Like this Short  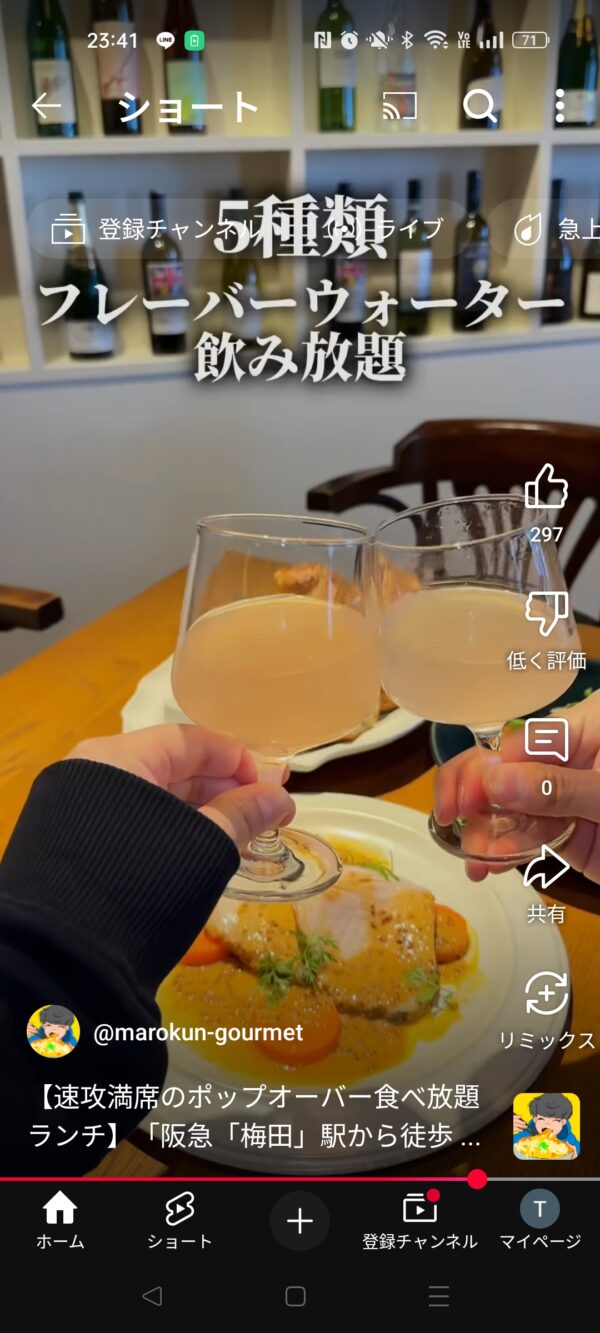click(546, 489)
